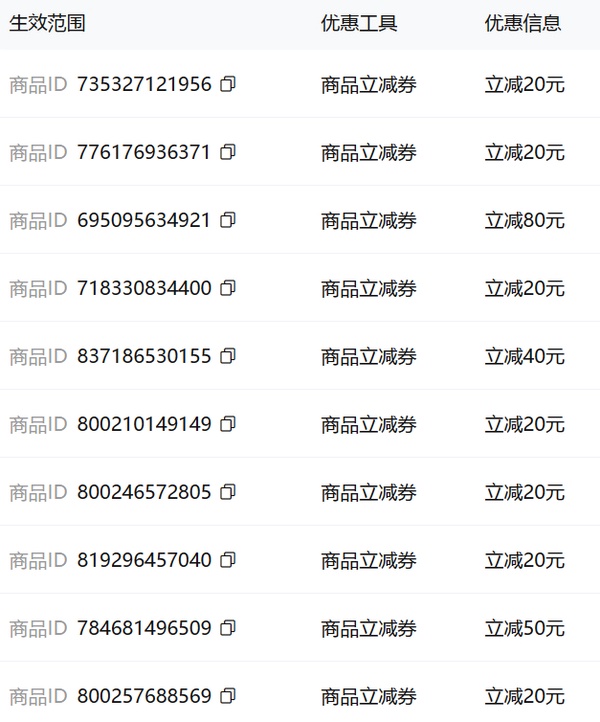Copy product ID 718330834400

(228, 288)
